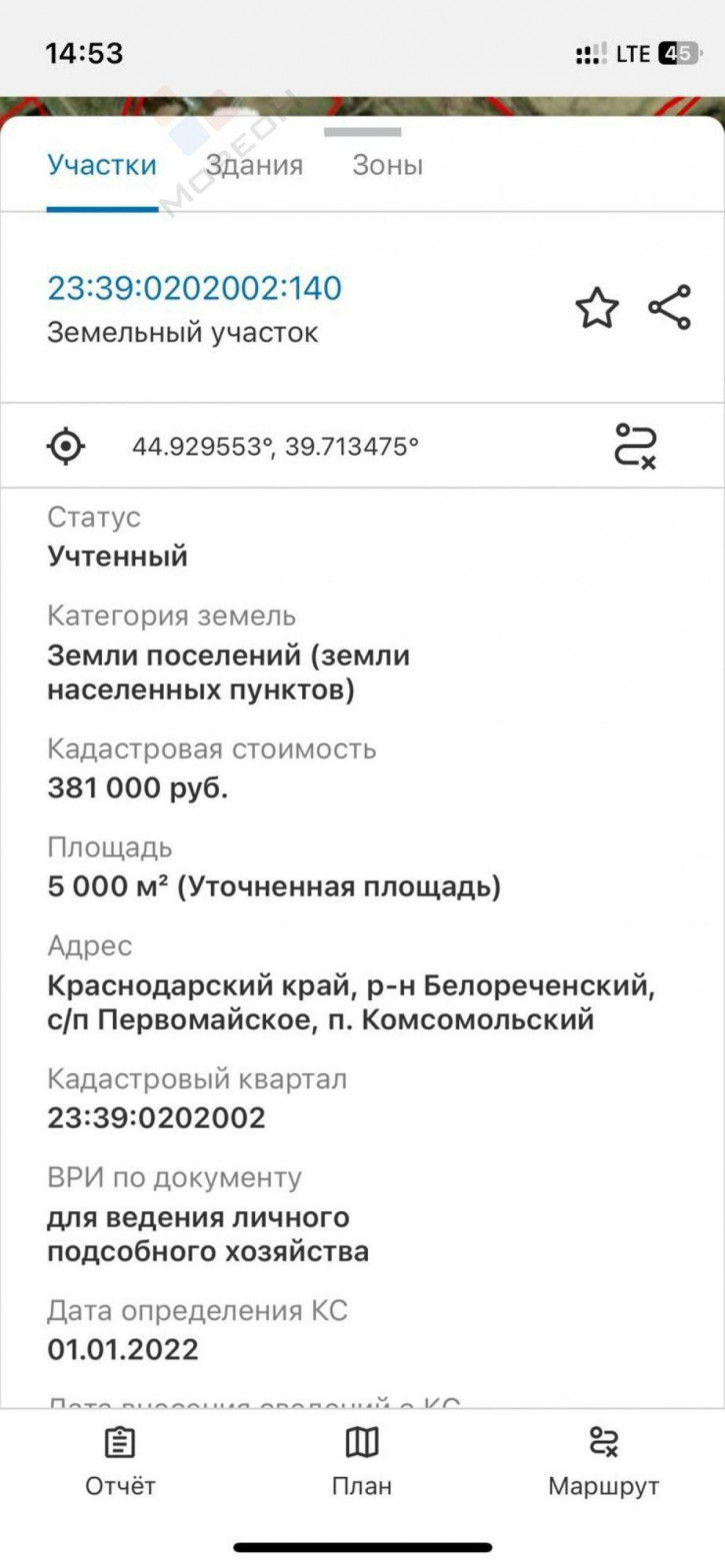Tap the sheet drag handle

click(362, 132)
